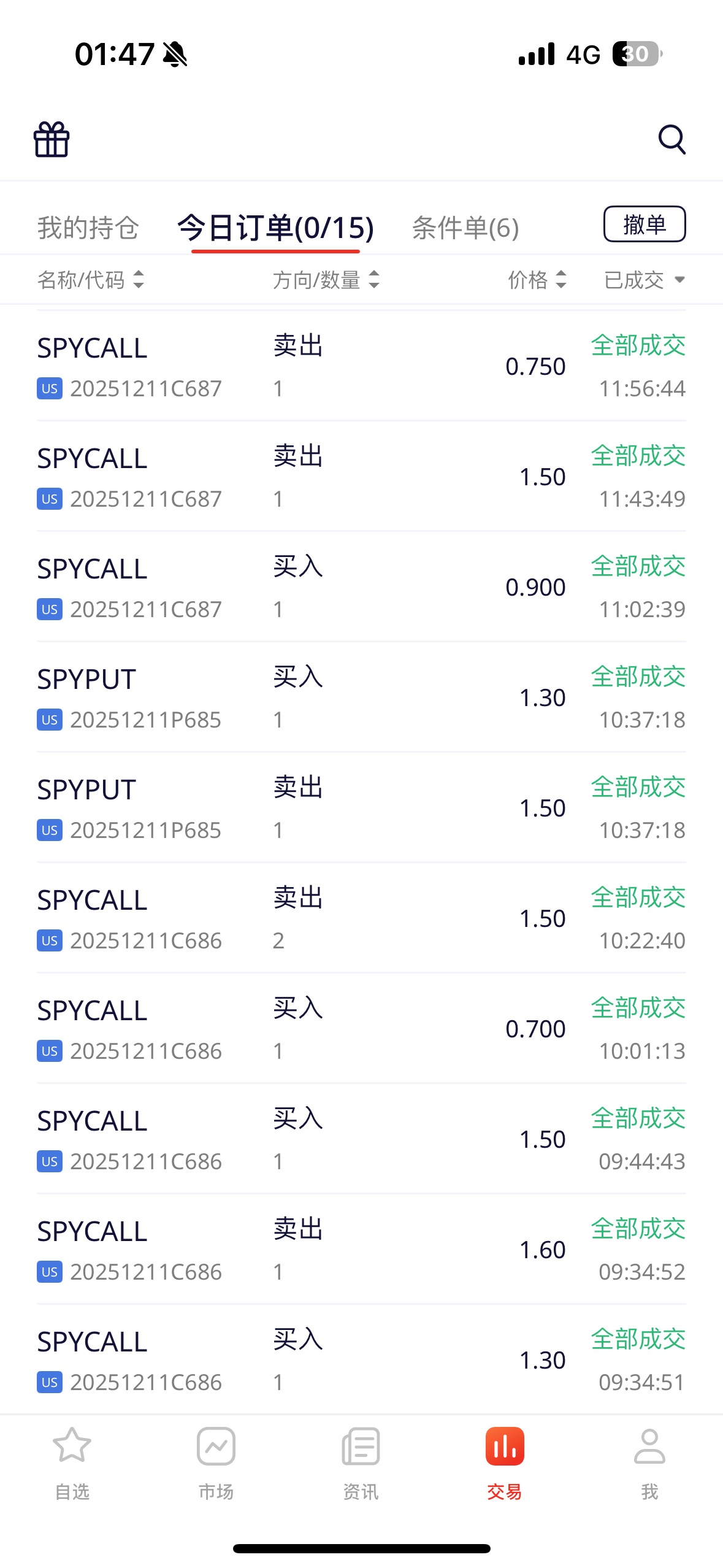Switch to the 我的持仓 tab
Image resolution: width=723 pixels, height=1568 pixels.
click(88, 228)
